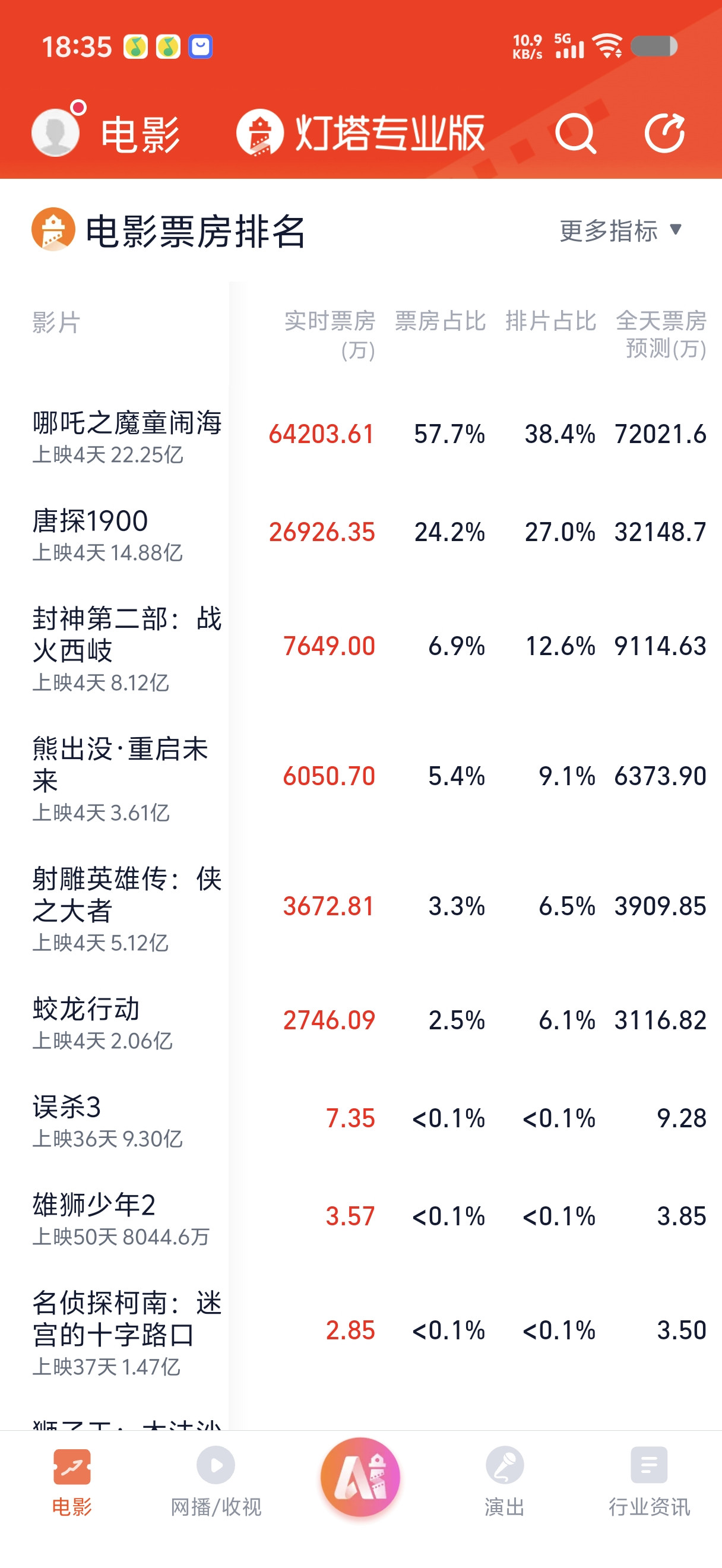Select the 电影 bottom tab
Image resolution: width=722 pixels, height=1568 pixels.
tap(72, 1480)
